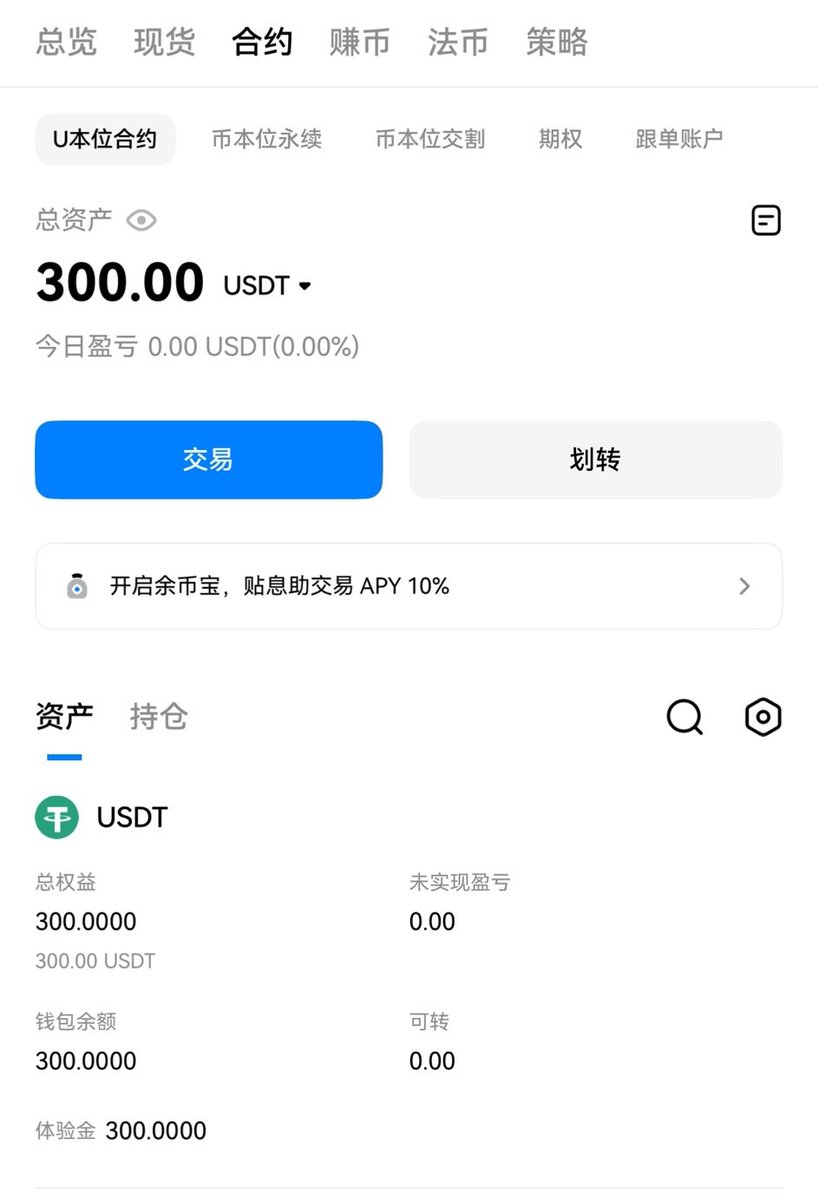This screenshot has width=818, height=1200.
Task: Select the 赚币 tab
Action: coord(360,42)
